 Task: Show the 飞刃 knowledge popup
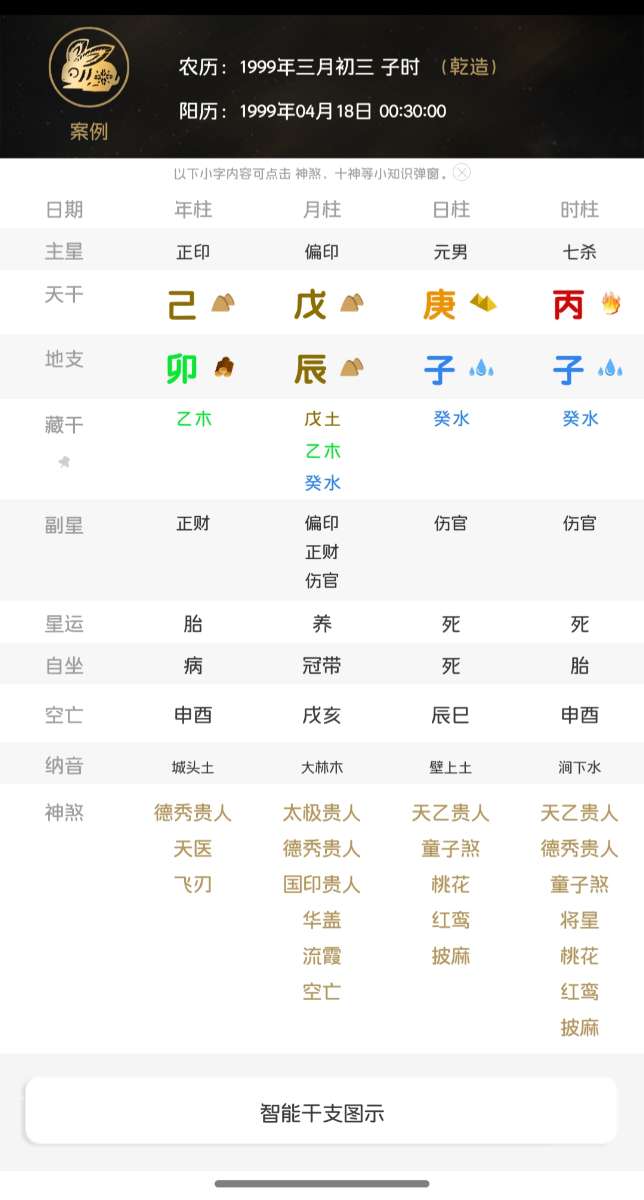click(193, 885)
